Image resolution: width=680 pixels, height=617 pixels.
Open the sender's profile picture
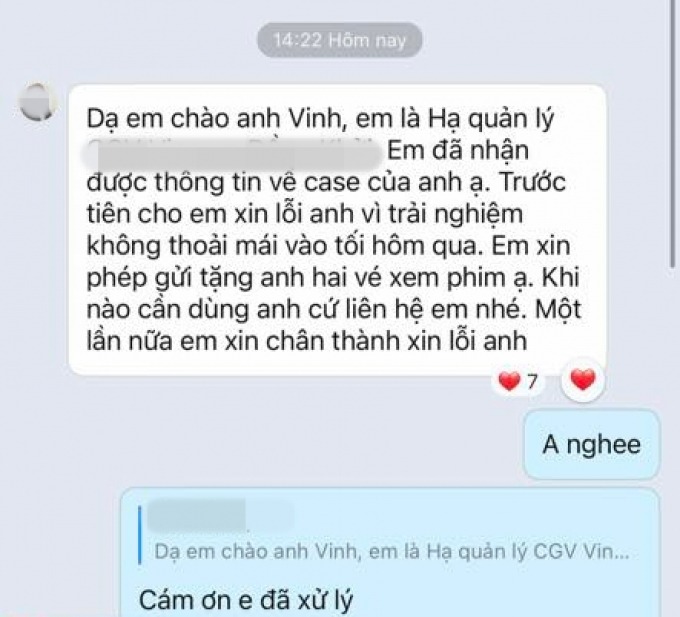pos(39,101)
